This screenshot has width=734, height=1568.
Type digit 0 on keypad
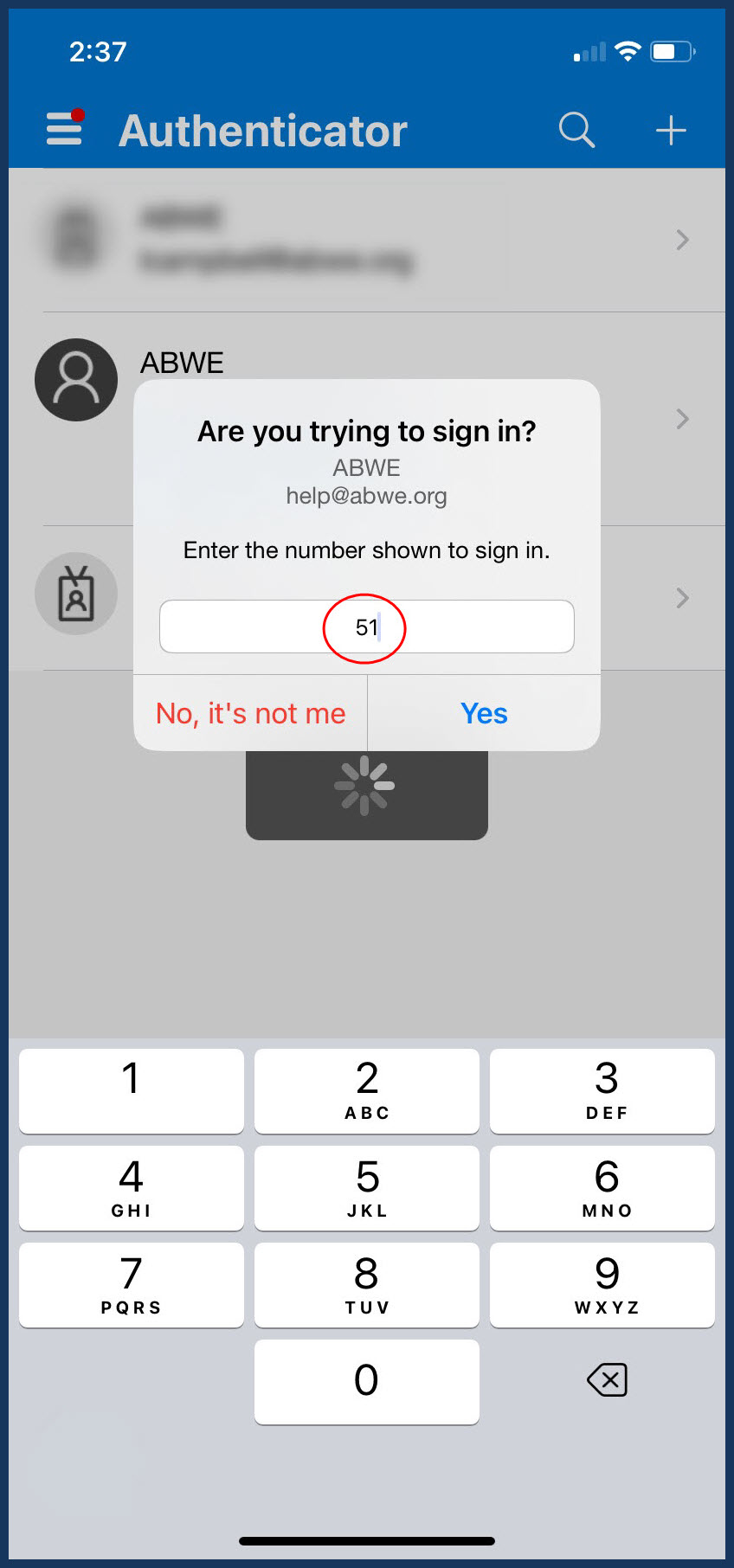click(x=367, y=1381)
